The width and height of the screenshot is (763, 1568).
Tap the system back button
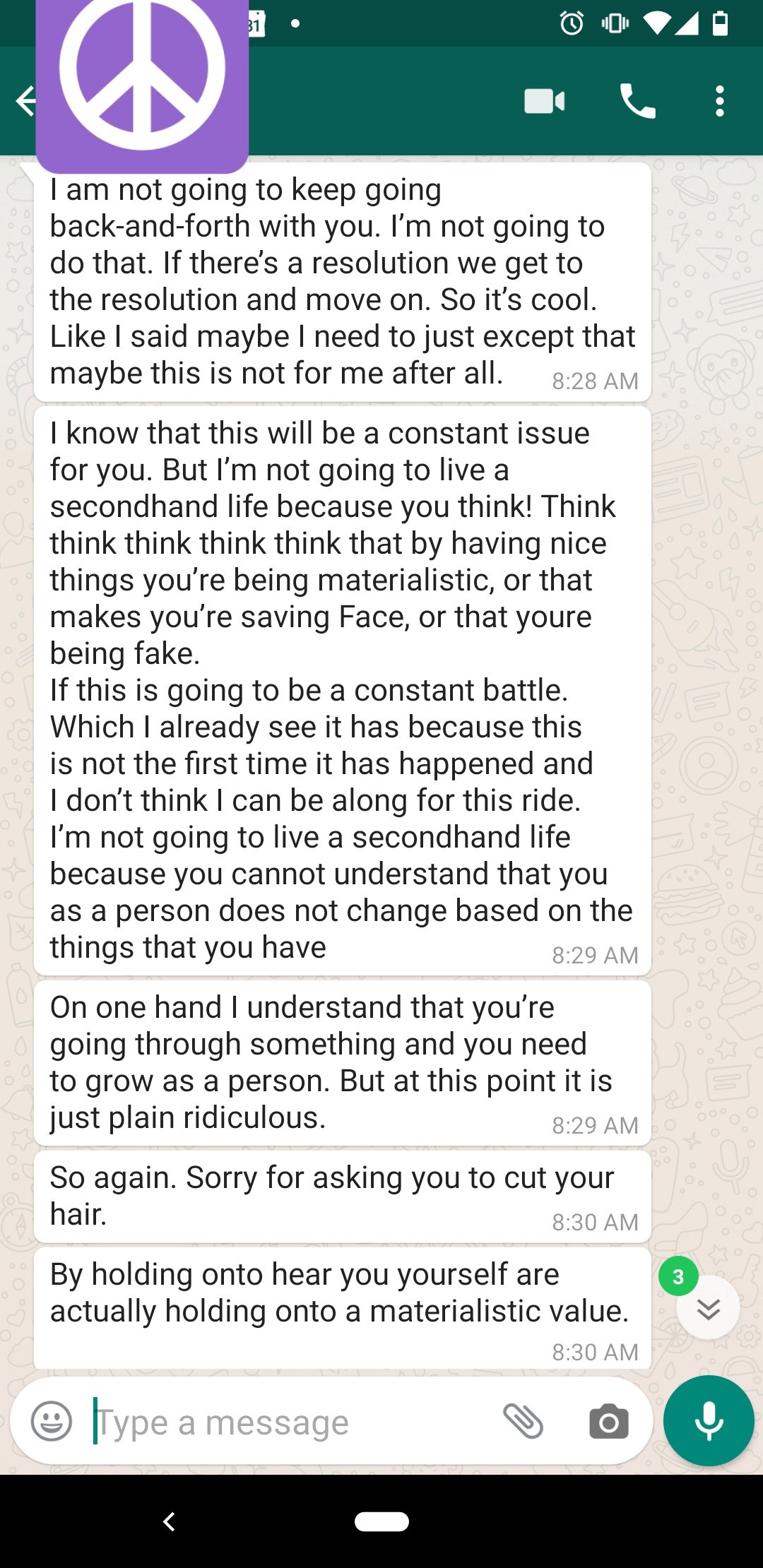(169, 1521)
